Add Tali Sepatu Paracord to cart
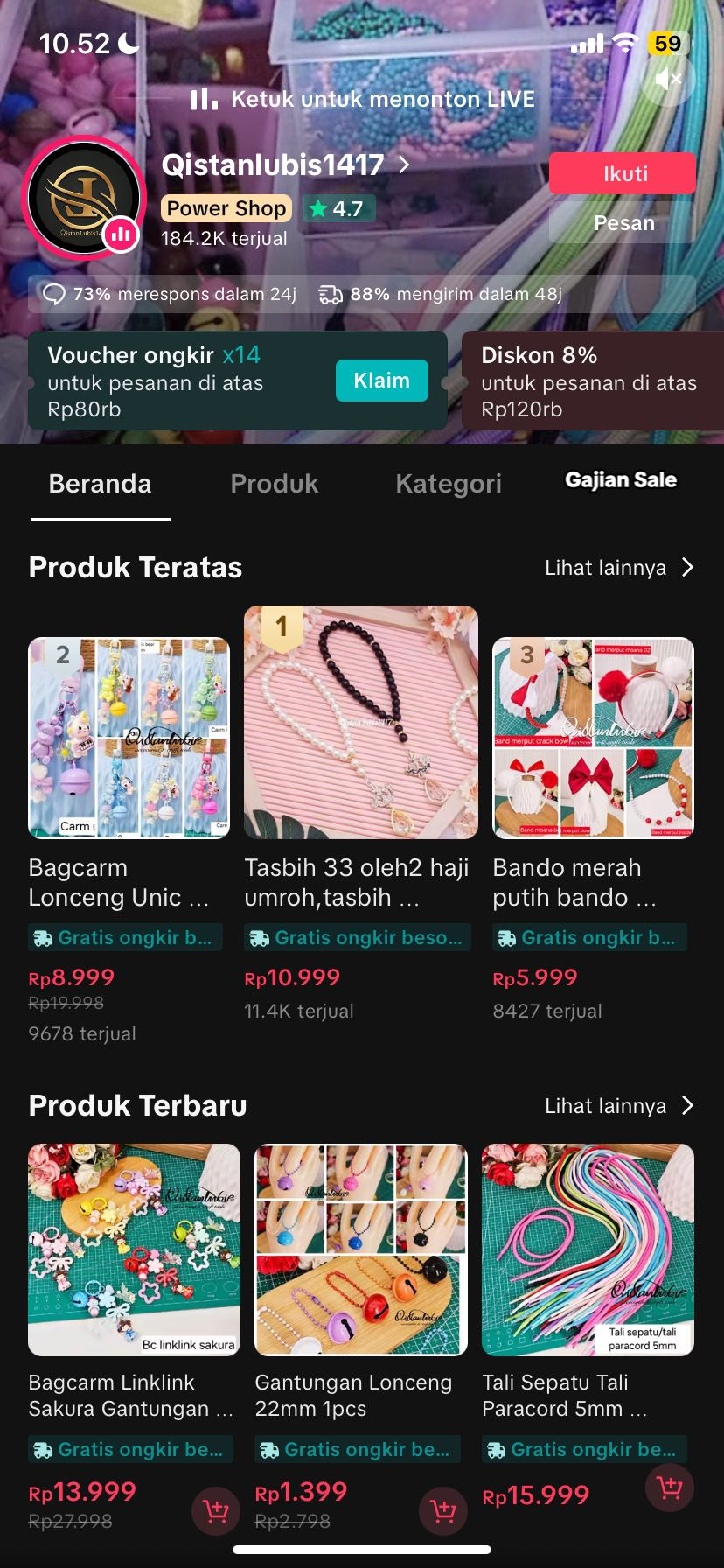 [669, 1487]
